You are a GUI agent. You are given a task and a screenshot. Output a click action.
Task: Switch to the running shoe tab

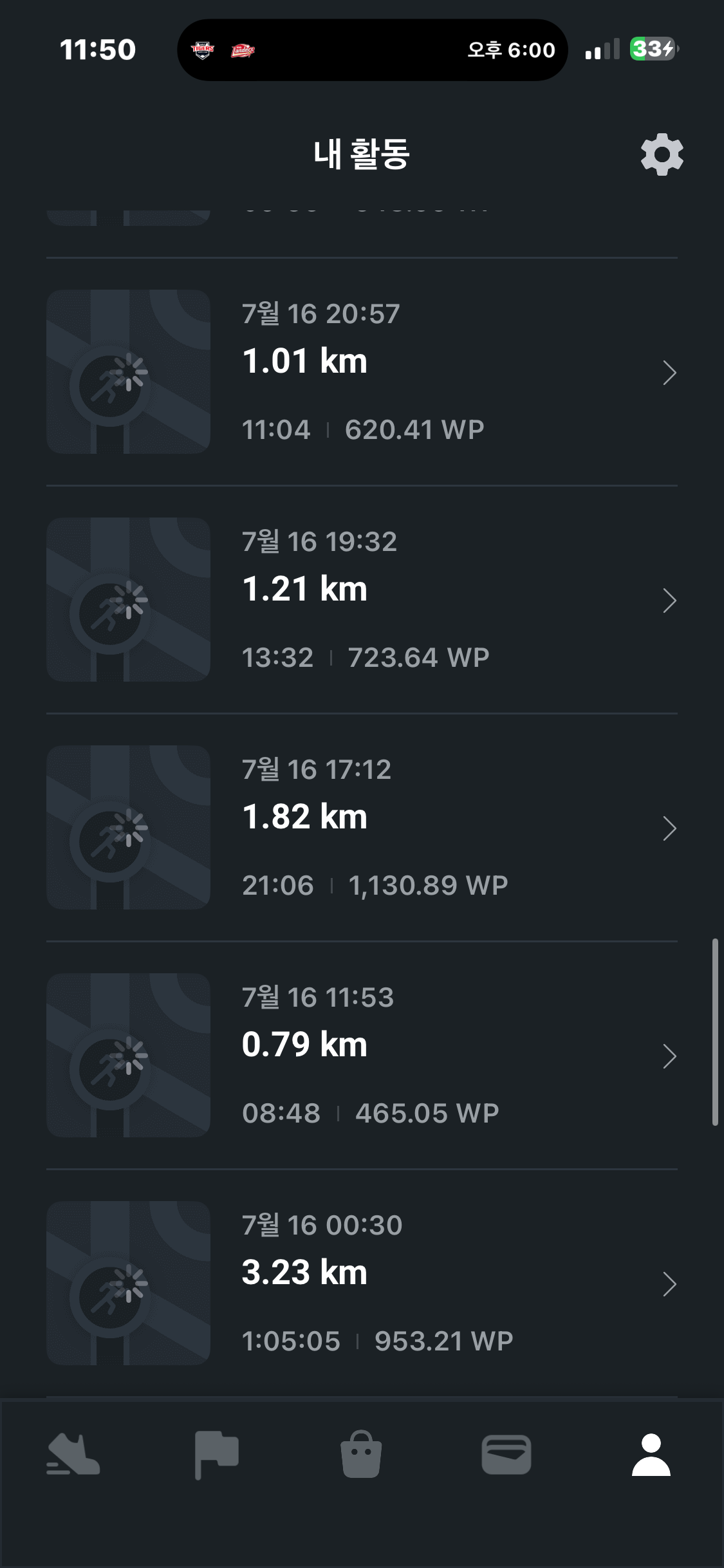tap(73, 1454)
